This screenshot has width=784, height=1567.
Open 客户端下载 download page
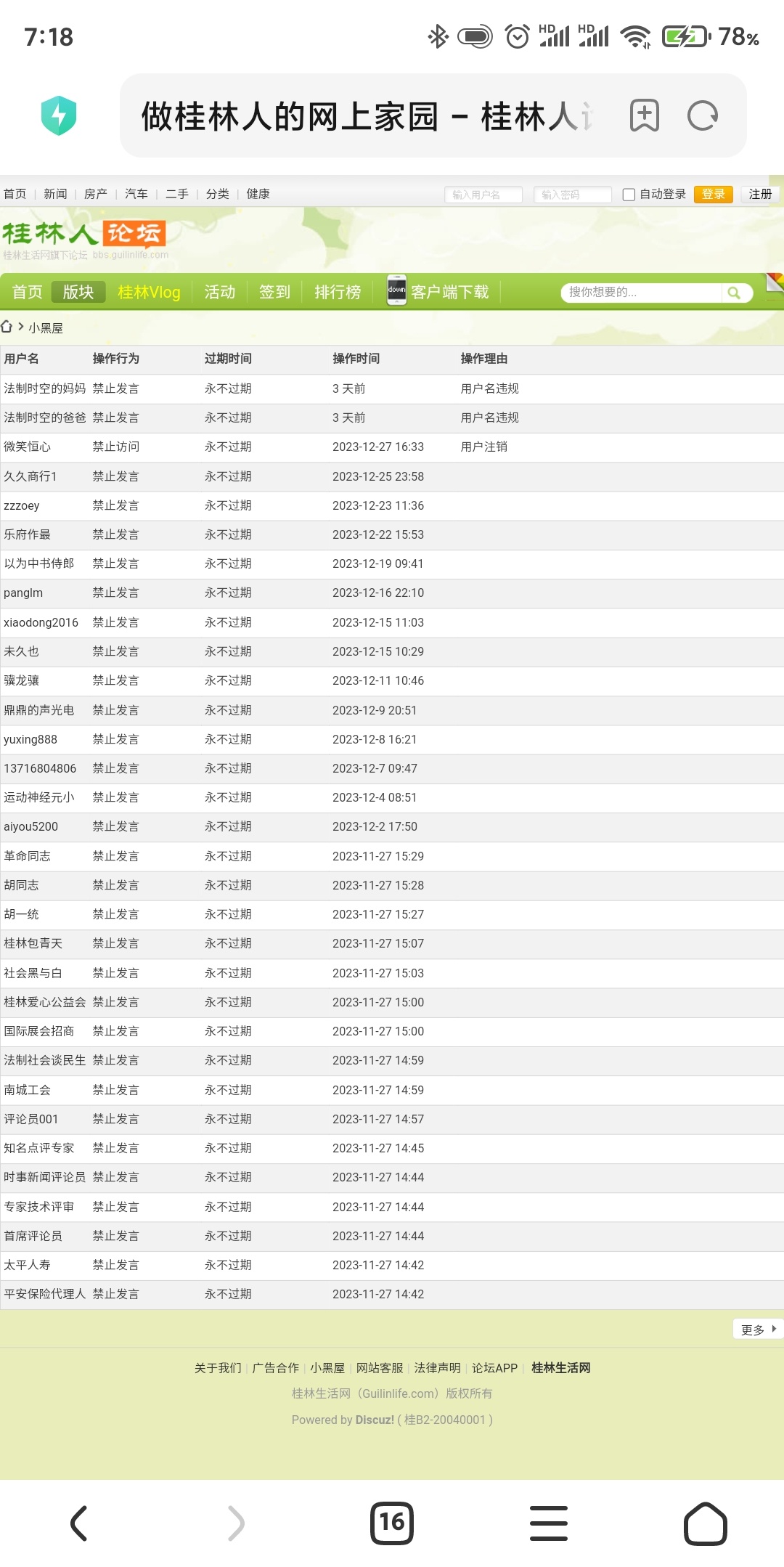click(438, 292)
